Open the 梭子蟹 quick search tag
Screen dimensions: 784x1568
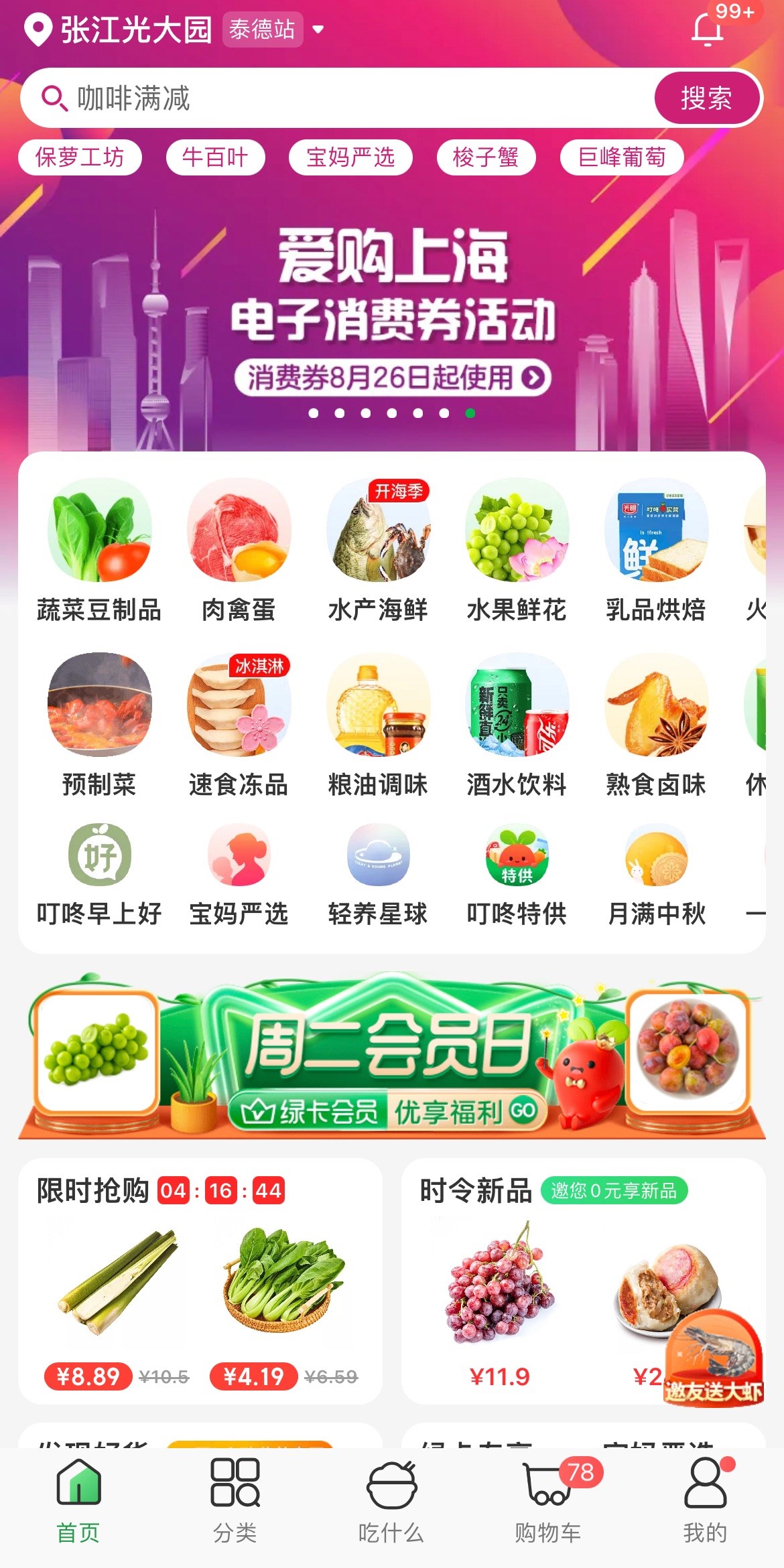[x=487, y=157]
